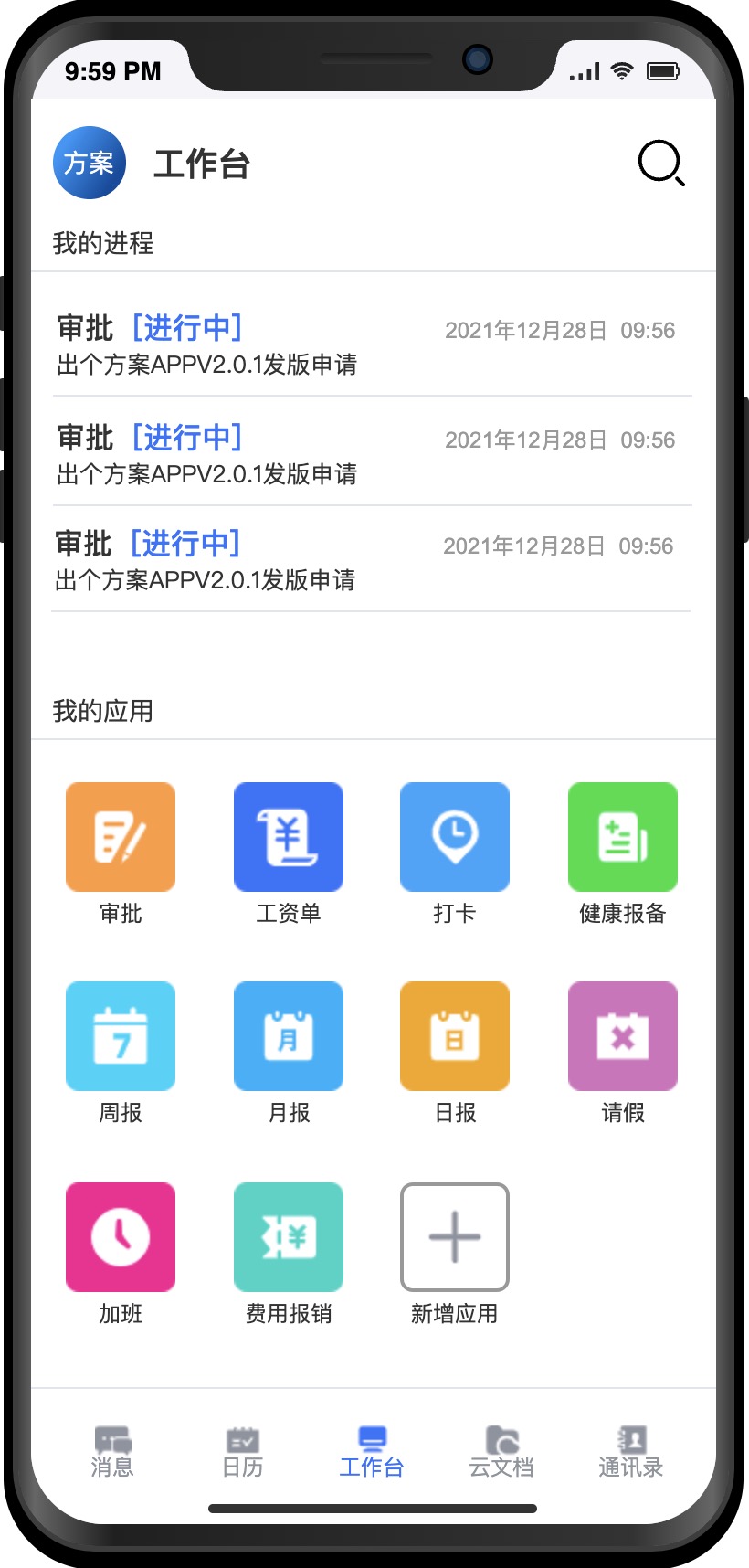Add a new app via 新增应用

click(x=455, y=1237)
